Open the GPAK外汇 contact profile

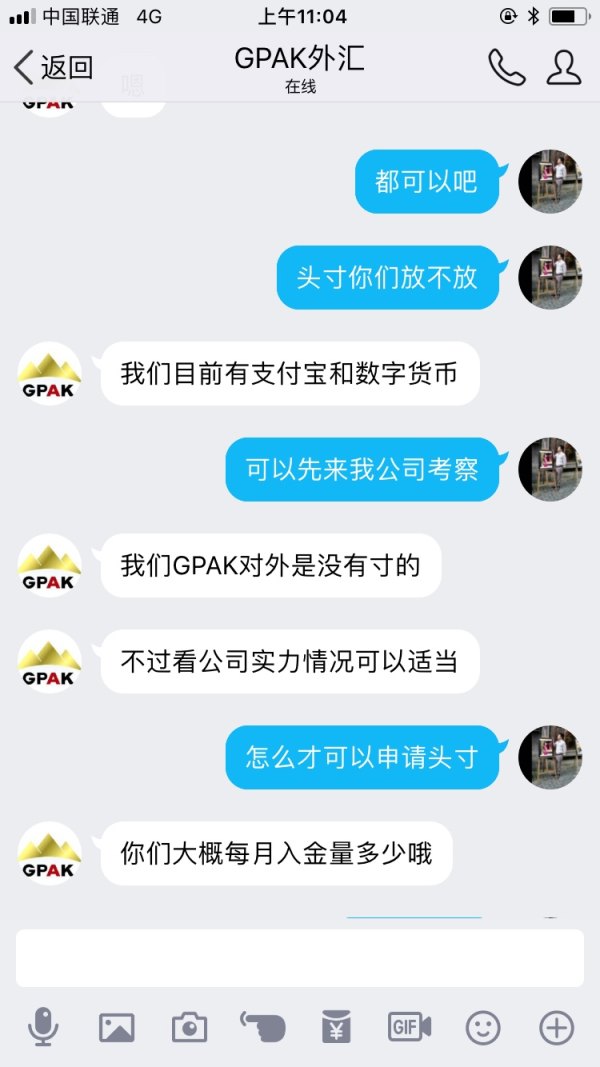pyautogui.click(x=564, y=67)
